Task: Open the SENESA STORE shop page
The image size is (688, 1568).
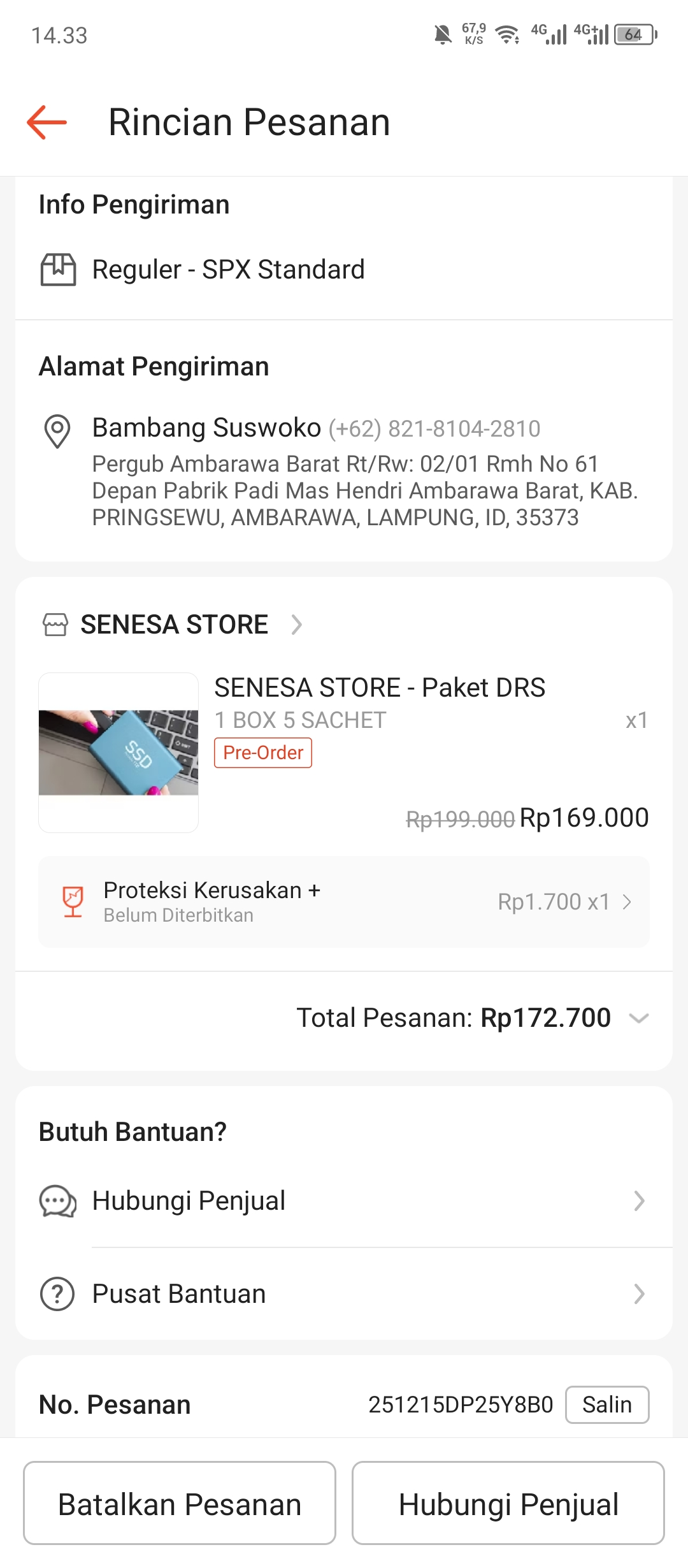Action: (173, 625)
